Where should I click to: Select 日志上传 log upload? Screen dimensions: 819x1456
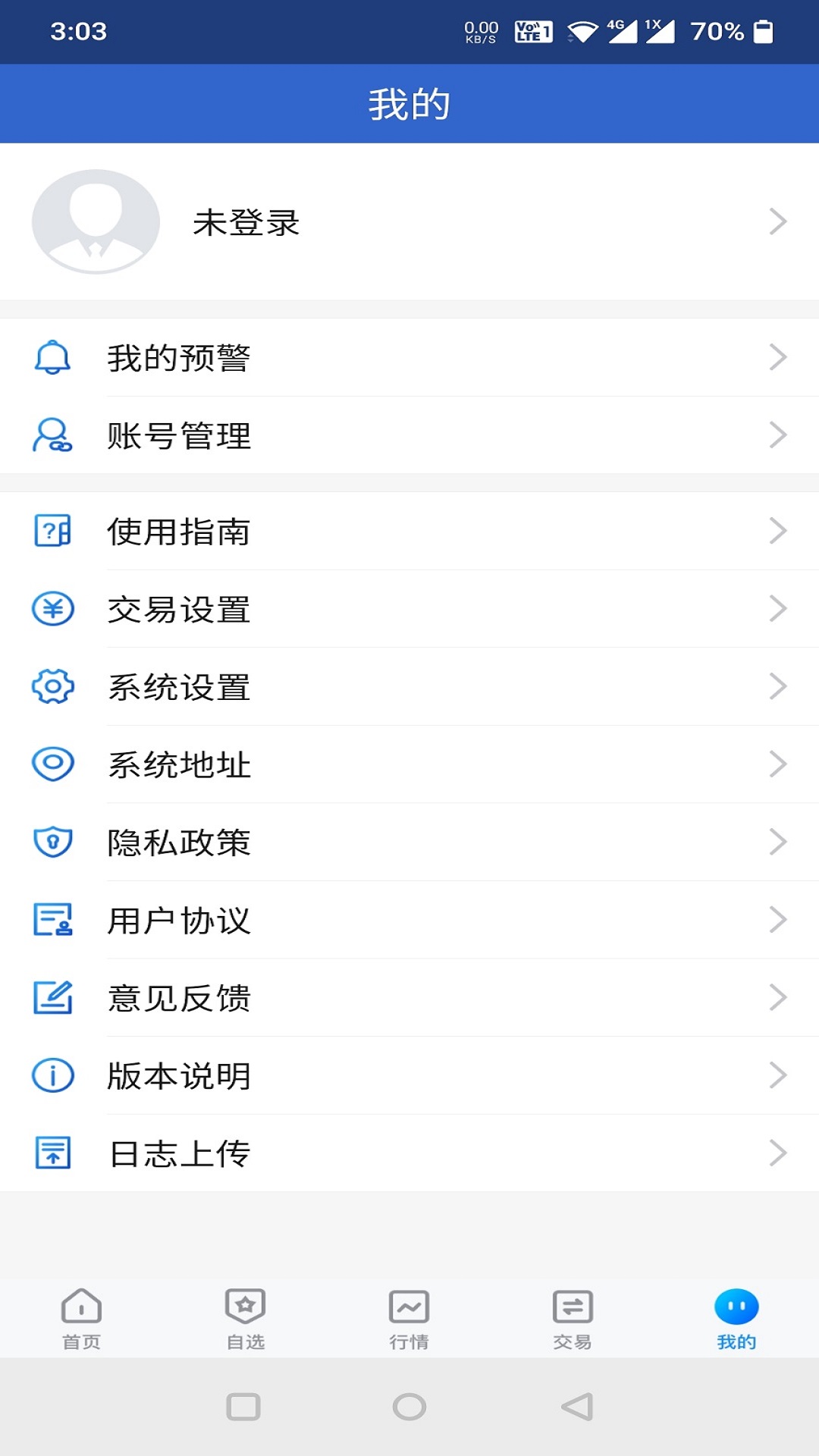(409, 1153)
